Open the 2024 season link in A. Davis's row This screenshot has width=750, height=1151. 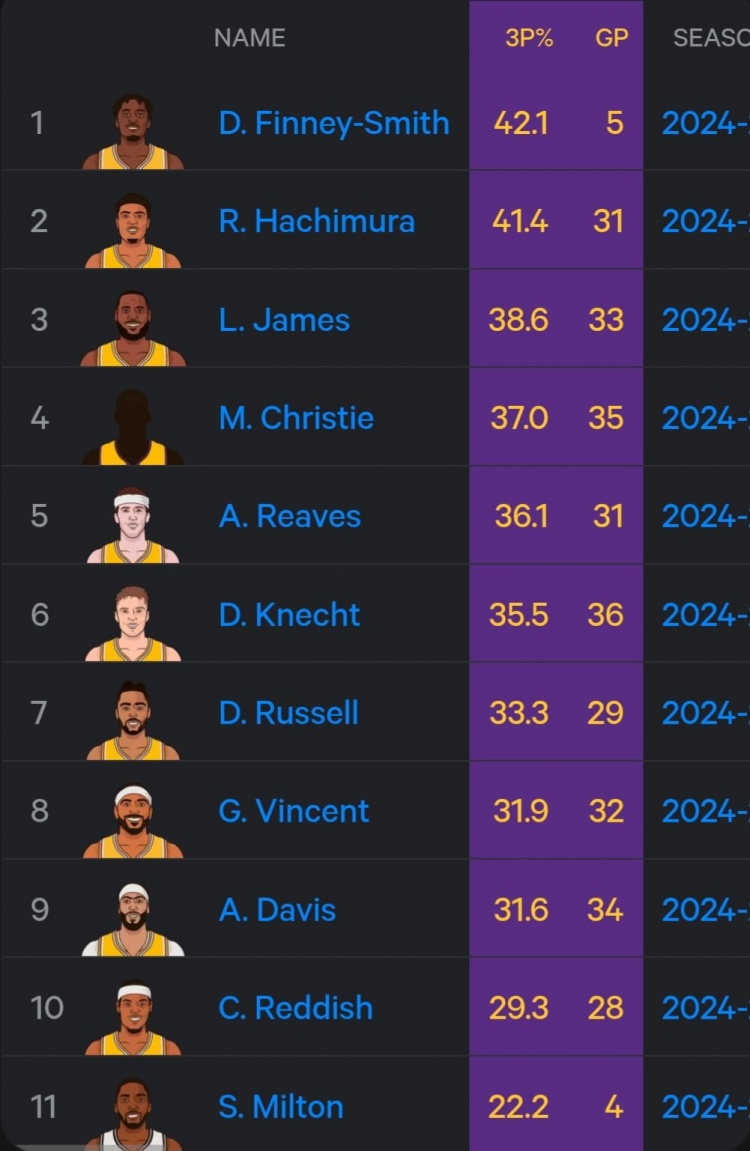[x=705, y=910]
